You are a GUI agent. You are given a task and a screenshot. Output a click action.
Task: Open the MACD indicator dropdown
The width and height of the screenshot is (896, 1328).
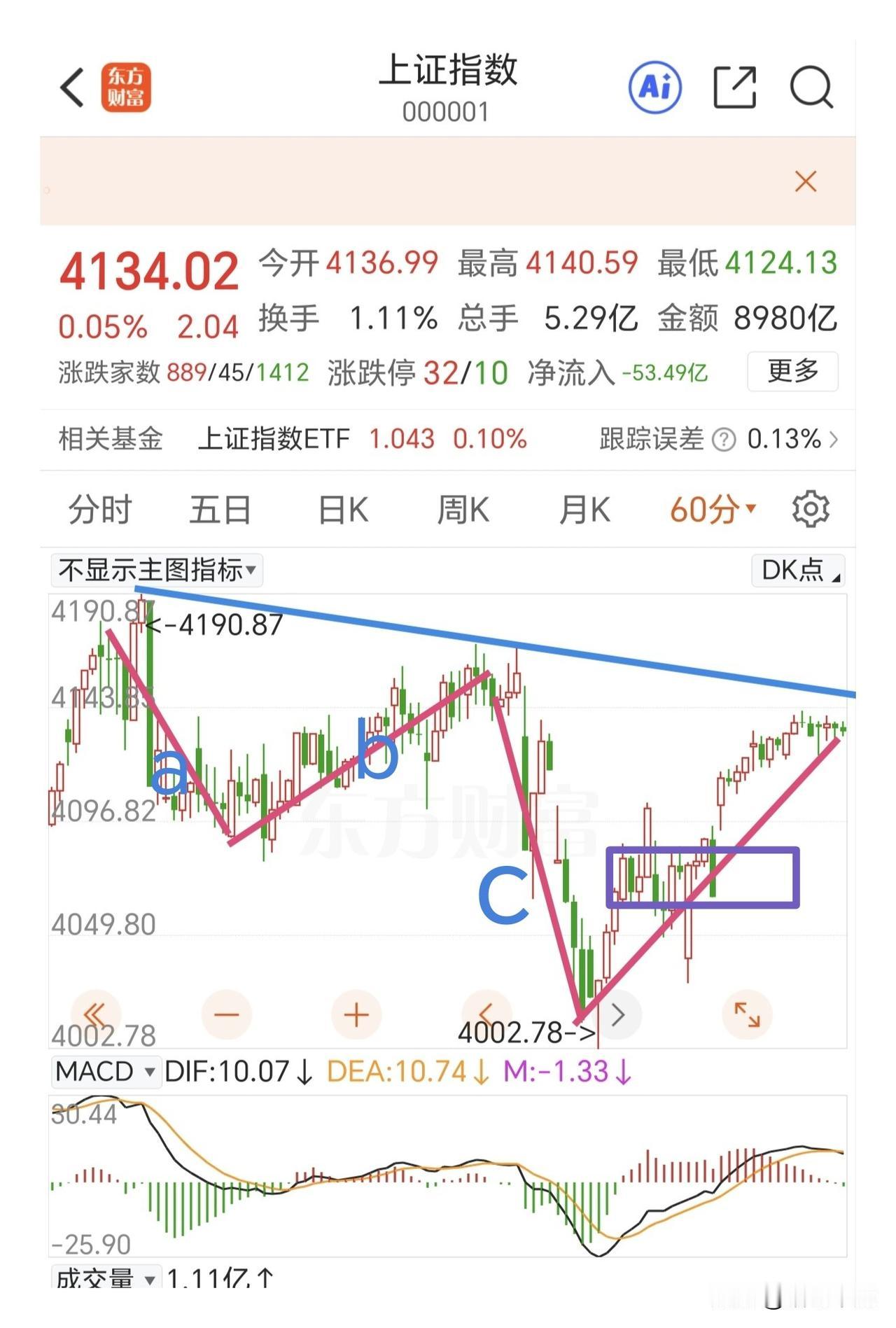tap(105, 1071)
